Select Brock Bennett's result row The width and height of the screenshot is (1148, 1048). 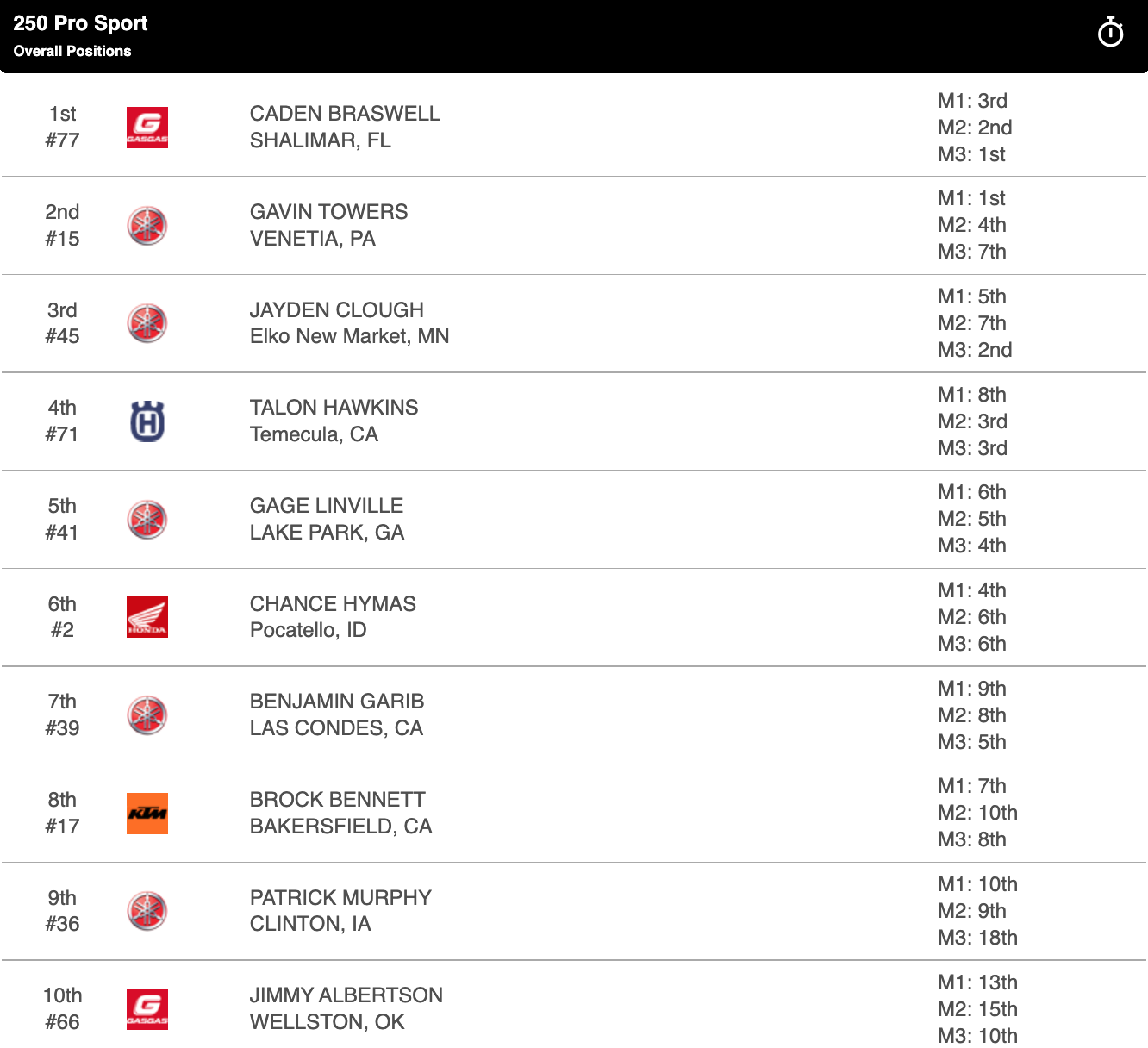pos(340,813)
